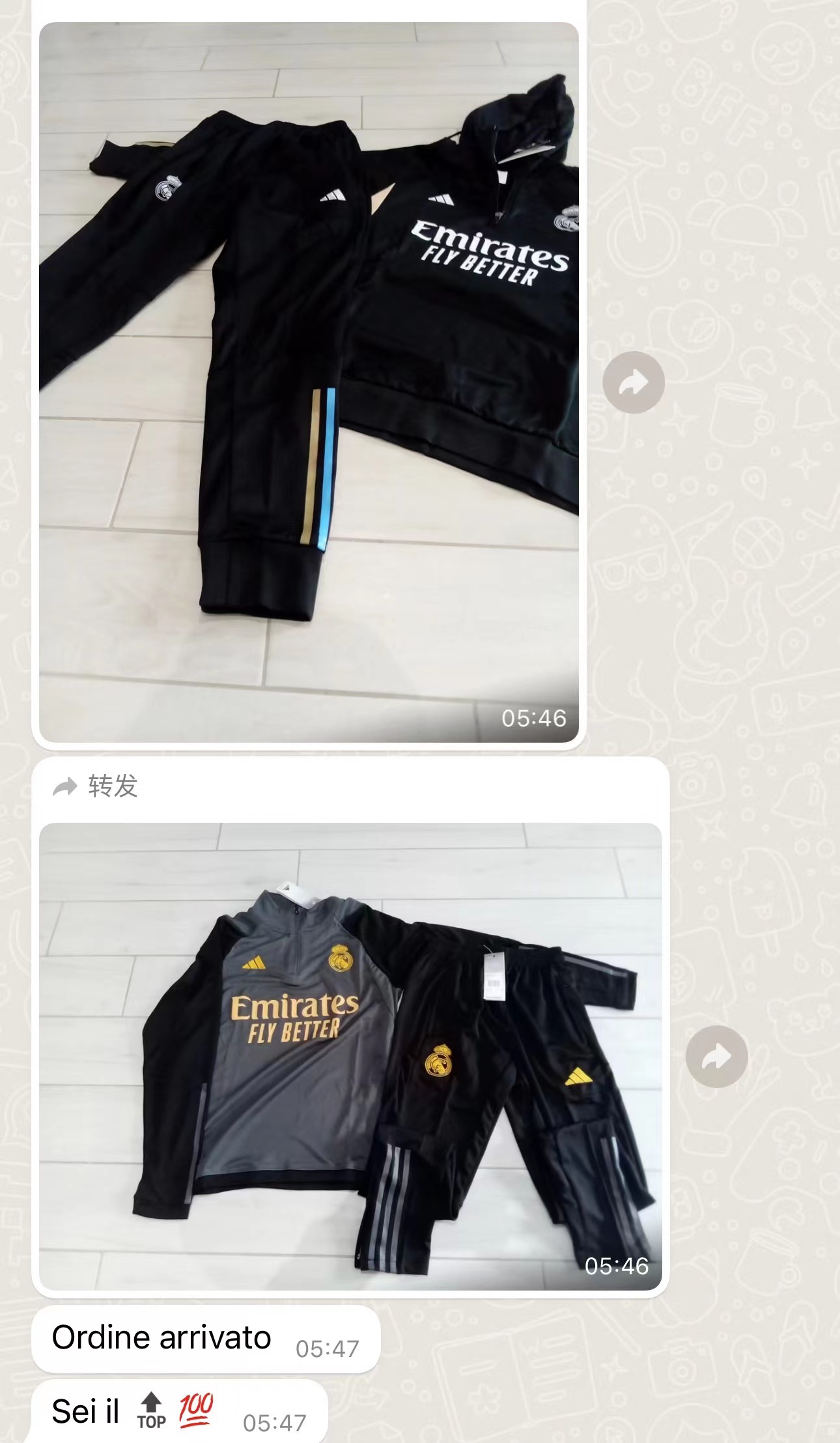The height and width of the screenshot is (1443, 840).
Task: Forward the grey Emirates tracksuit photo
Action: pyautogui.click(x=716, y=1057)
